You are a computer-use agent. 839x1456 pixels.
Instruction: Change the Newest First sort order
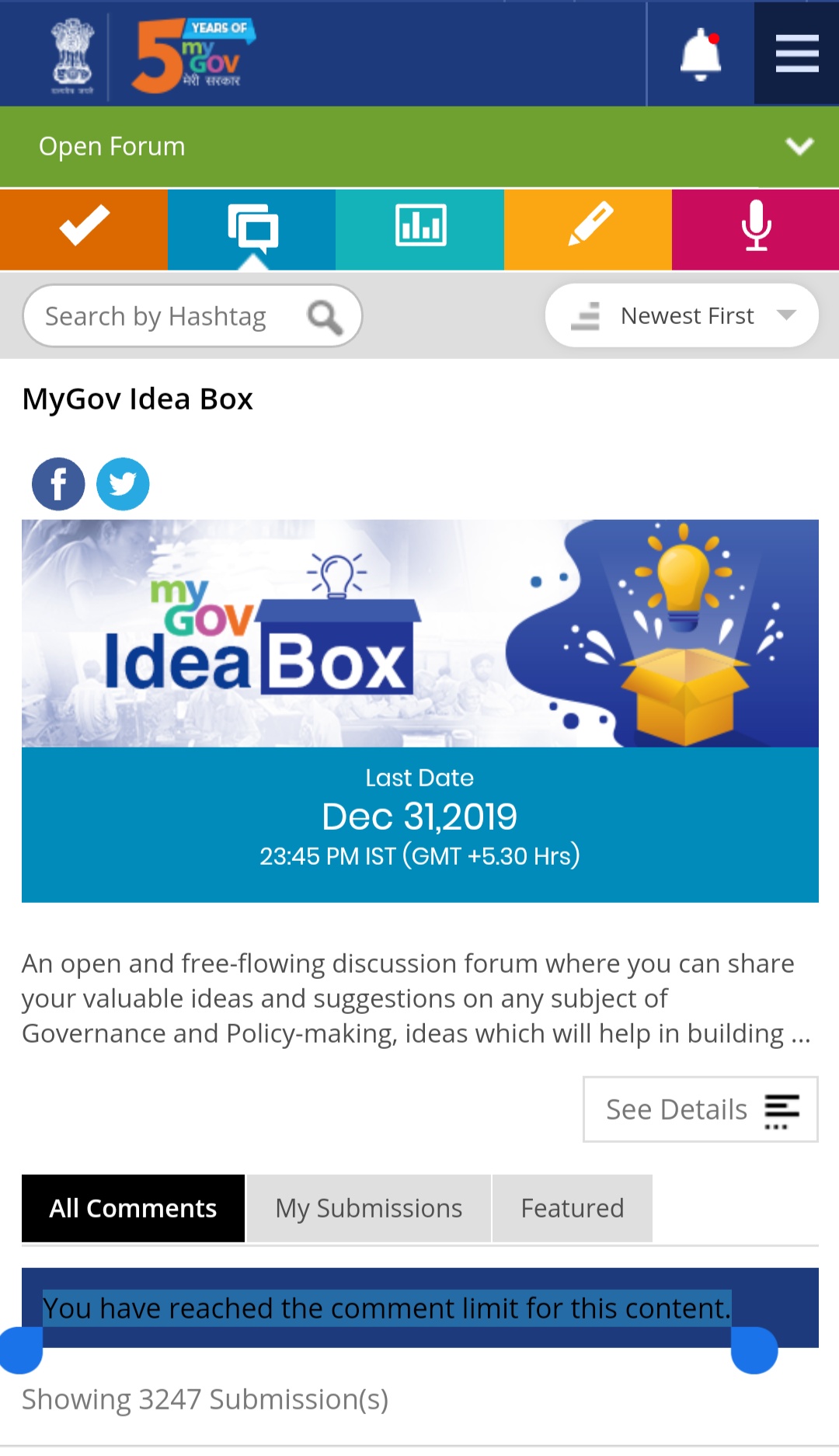[x=682, y=315]
